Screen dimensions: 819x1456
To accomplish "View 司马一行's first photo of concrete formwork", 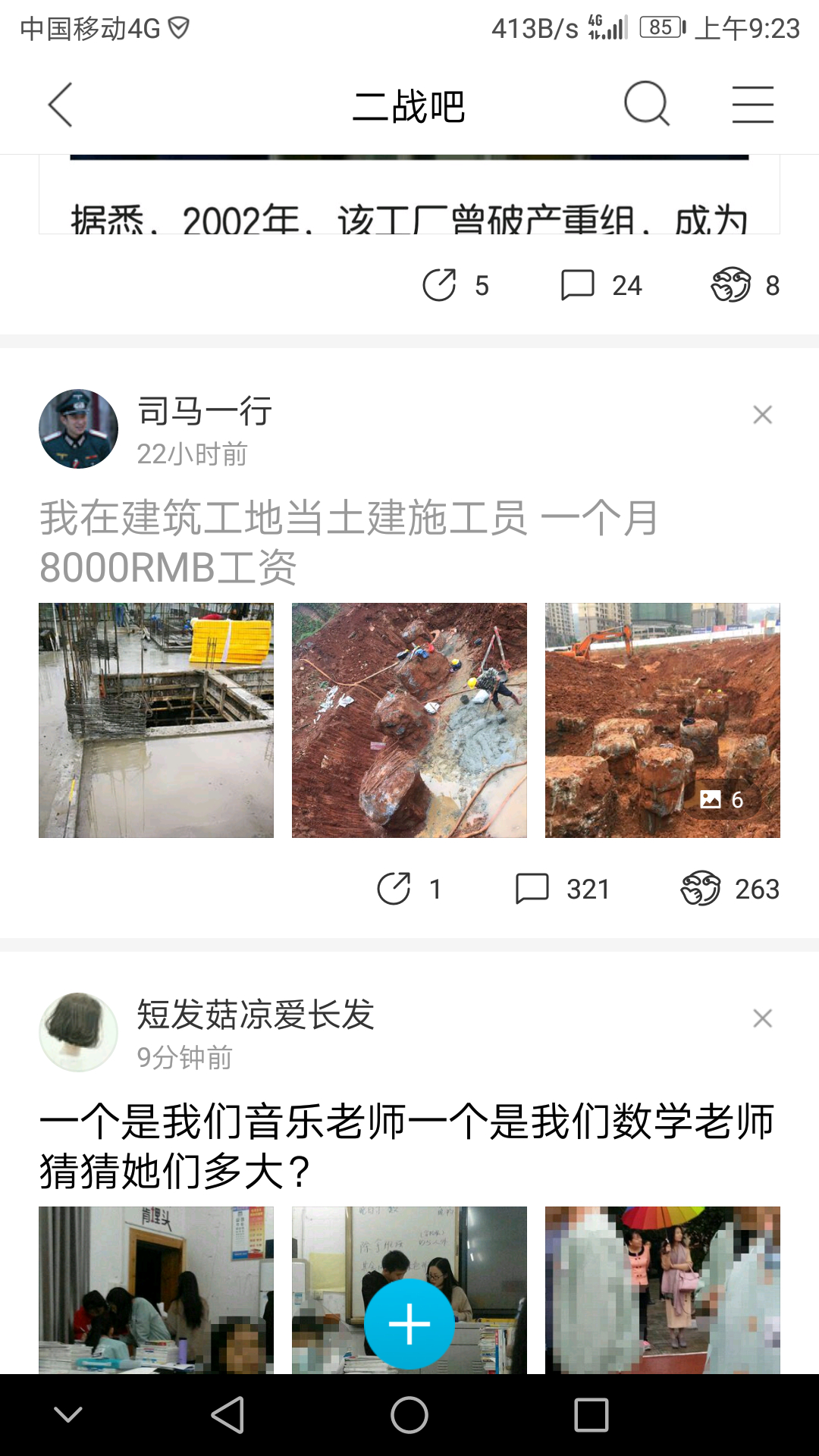I will click(156, 720).
